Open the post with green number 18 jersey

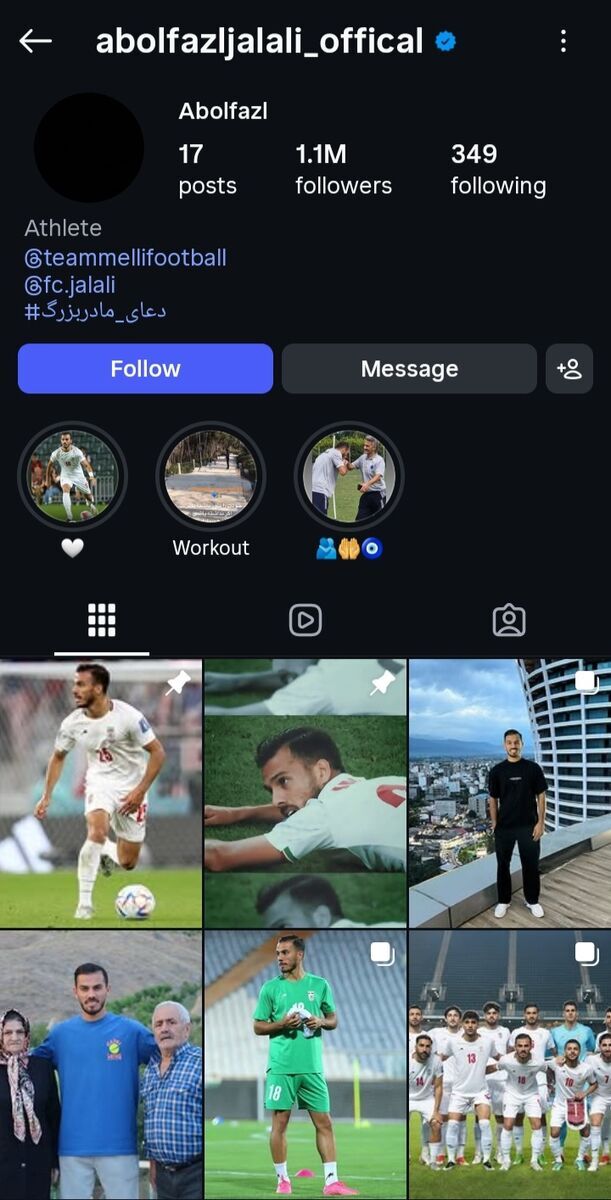pyautogui.click(x=305, y=1065)
